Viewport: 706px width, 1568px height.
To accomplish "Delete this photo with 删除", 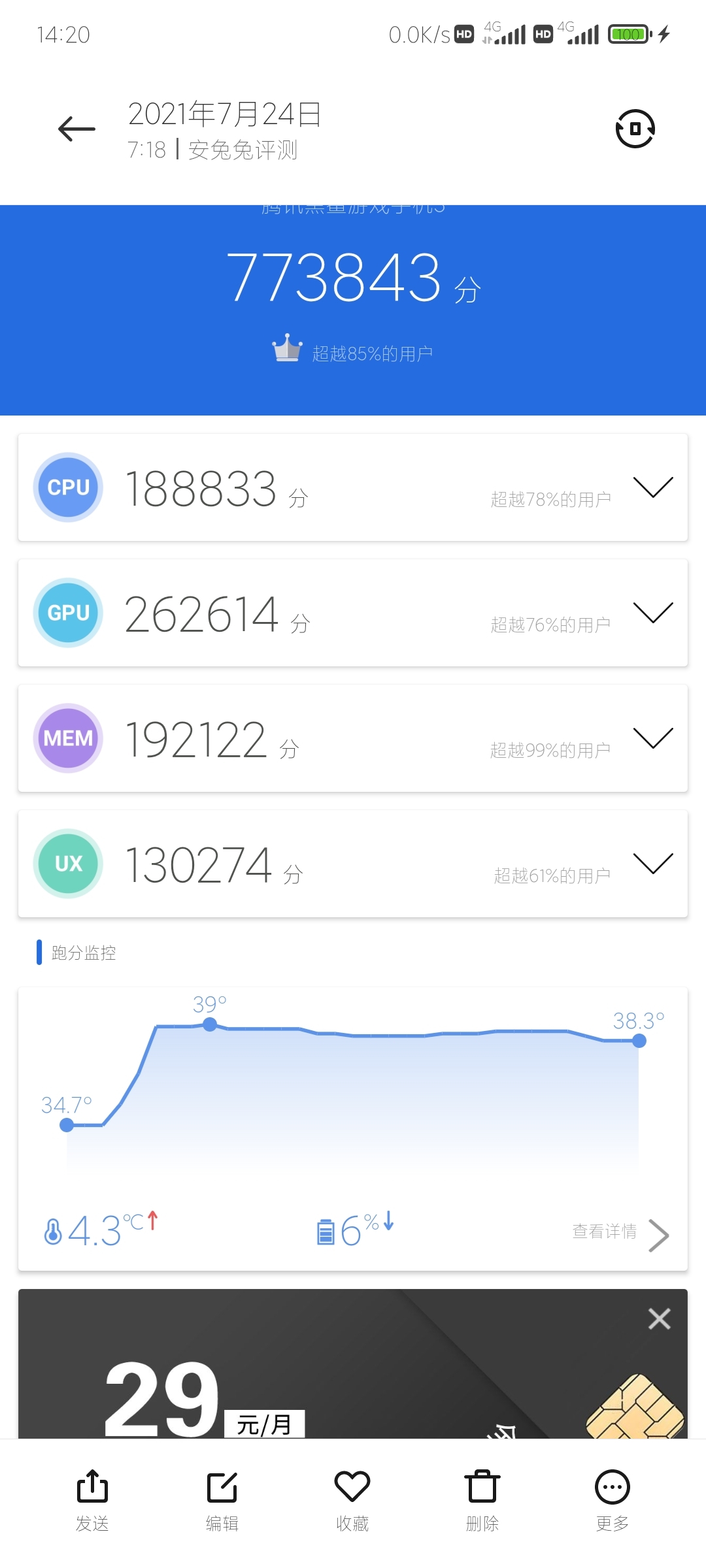I will (482, 1500).
